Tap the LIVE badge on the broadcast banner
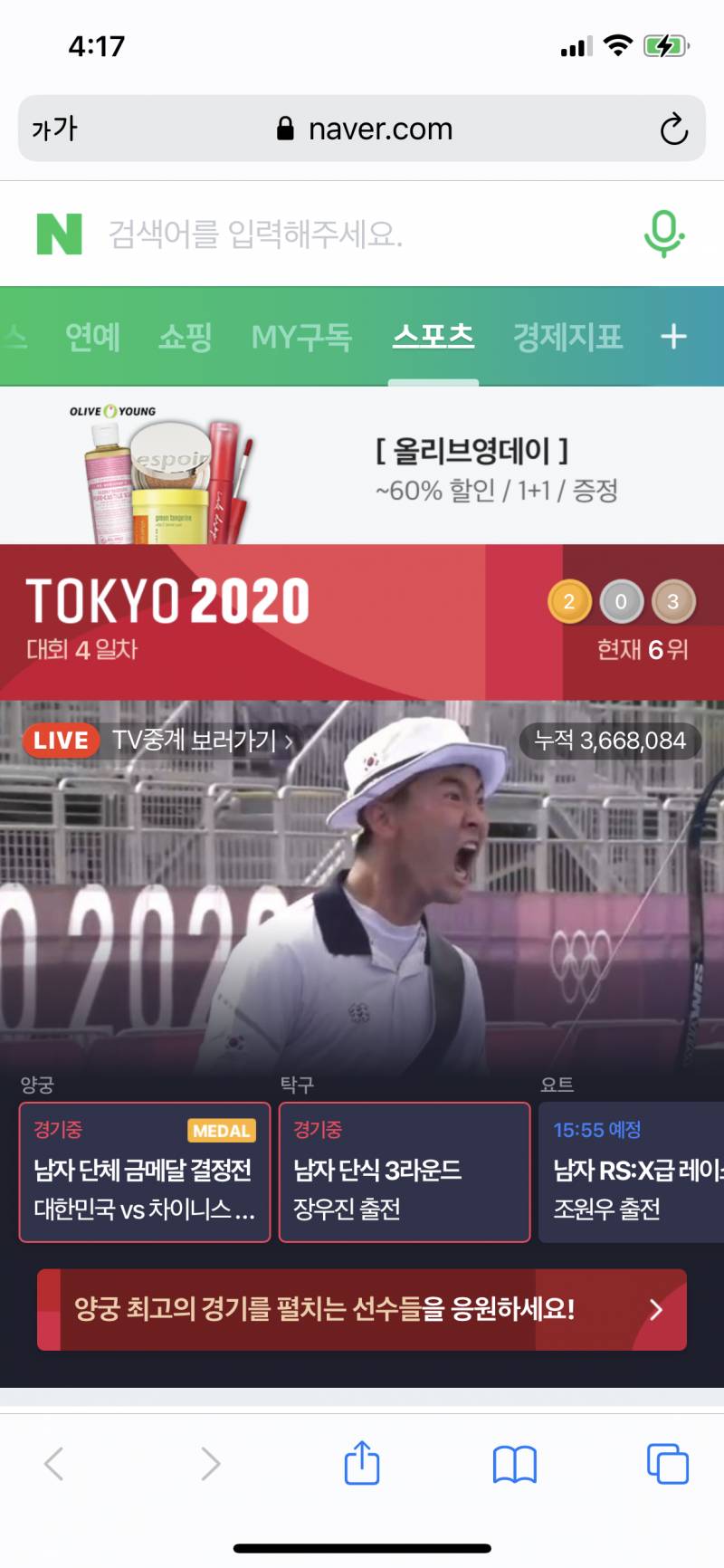The height and width of the screenshot is (1568, 724). click(x=60, y=741)
